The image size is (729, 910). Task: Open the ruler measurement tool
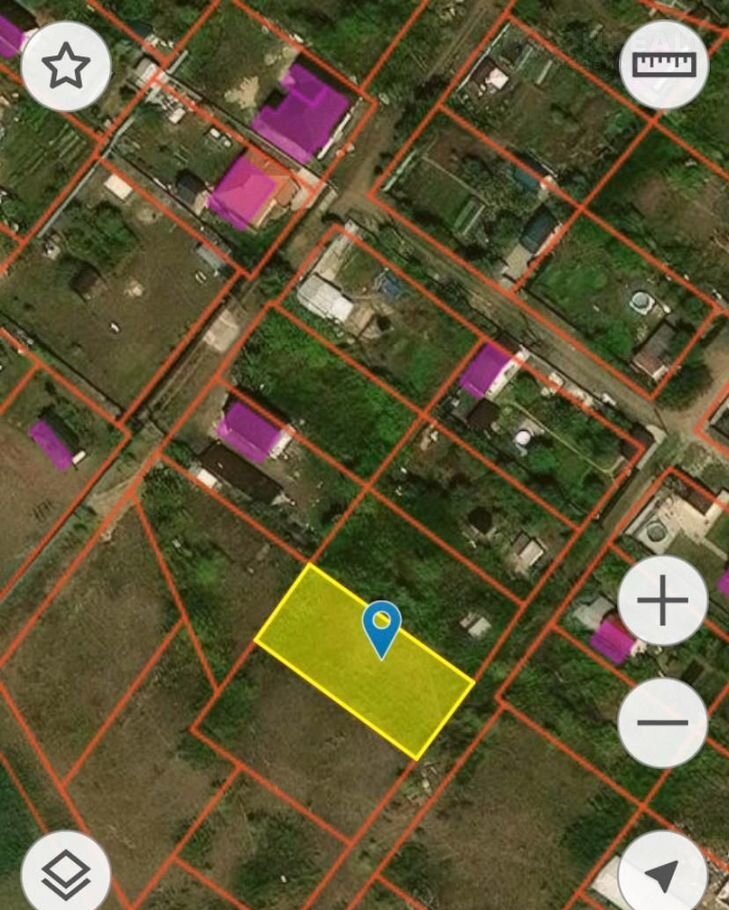tap(664, 66)
